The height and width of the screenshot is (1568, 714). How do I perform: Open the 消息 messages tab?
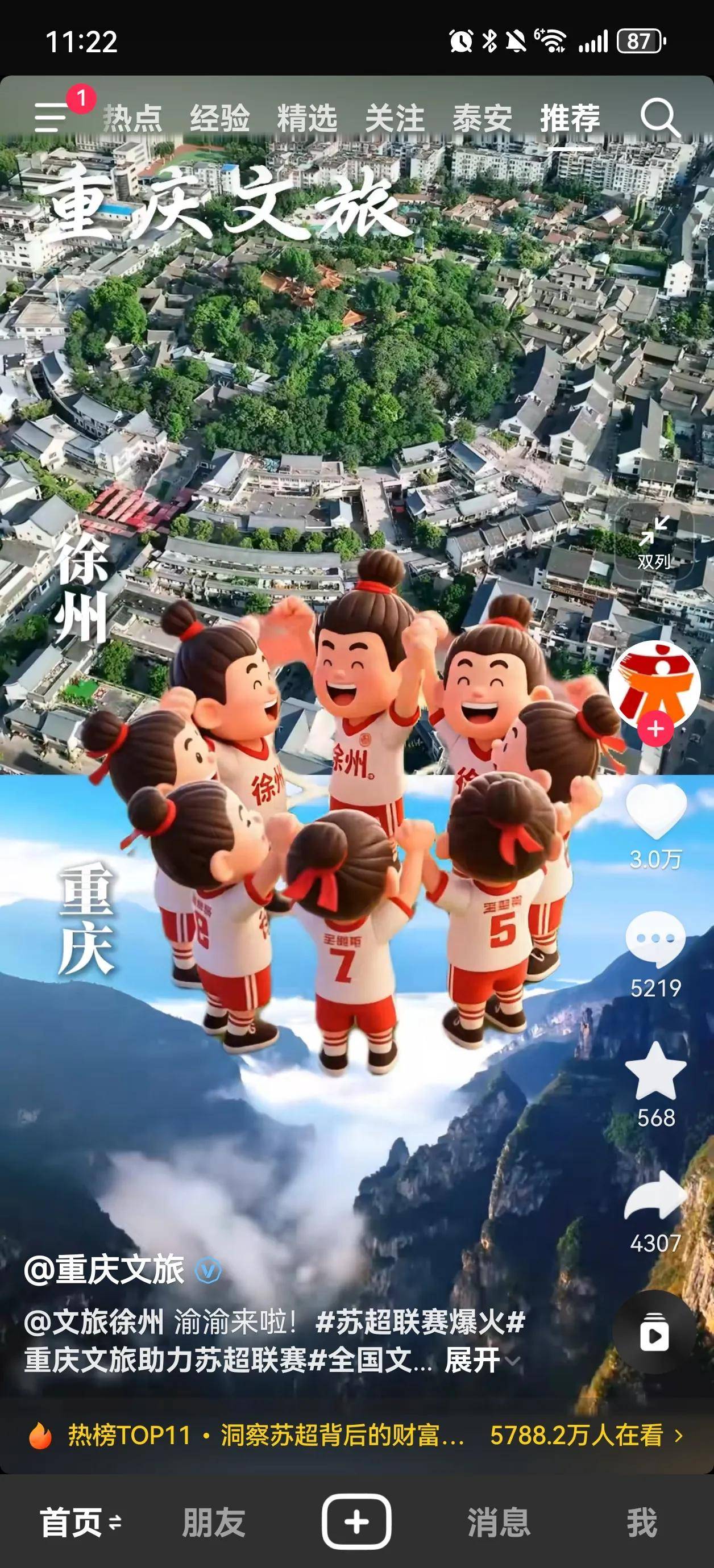499,1523
